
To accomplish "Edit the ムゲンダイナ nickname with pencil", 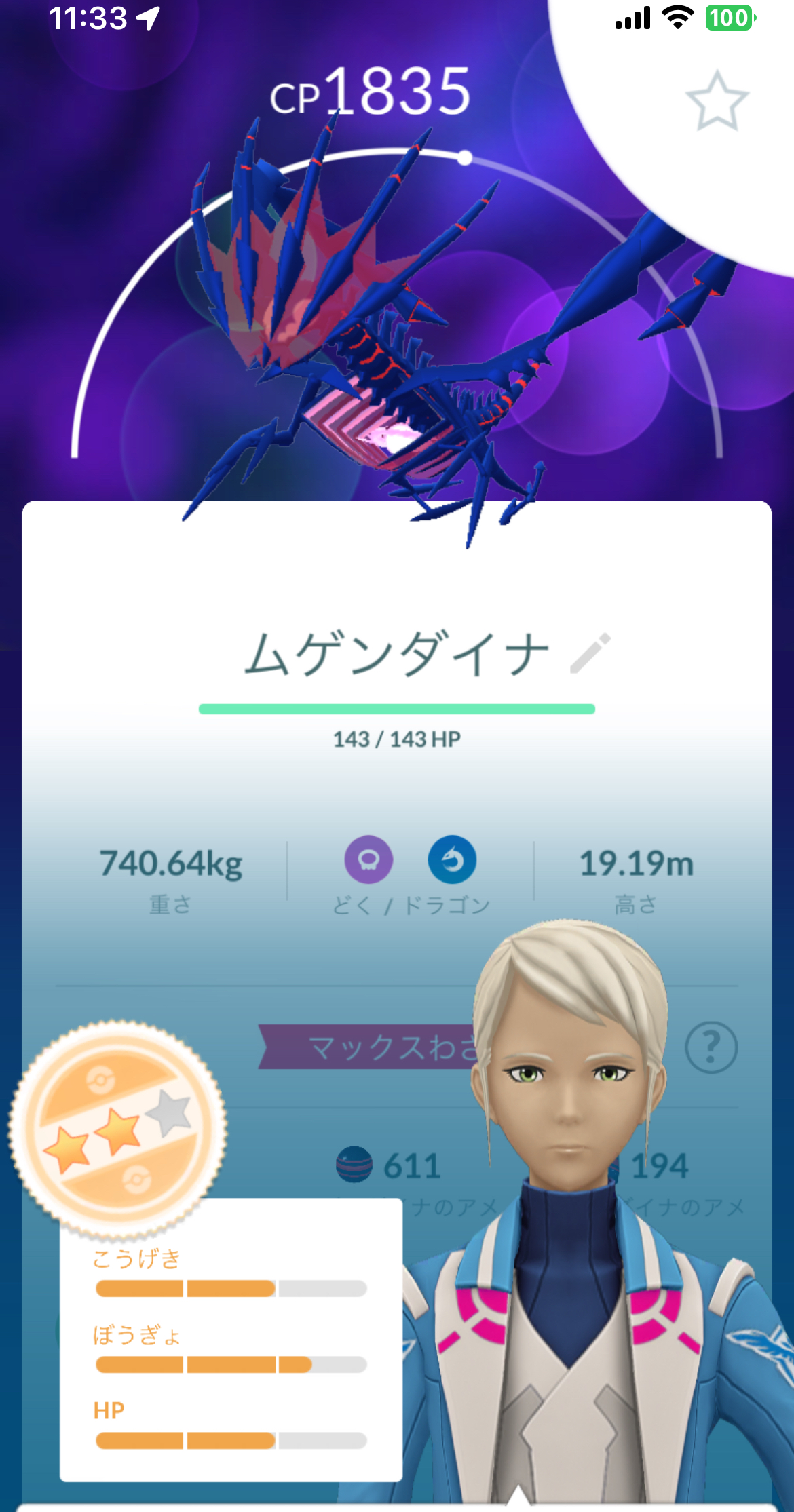I will click(x=590, y=654).
